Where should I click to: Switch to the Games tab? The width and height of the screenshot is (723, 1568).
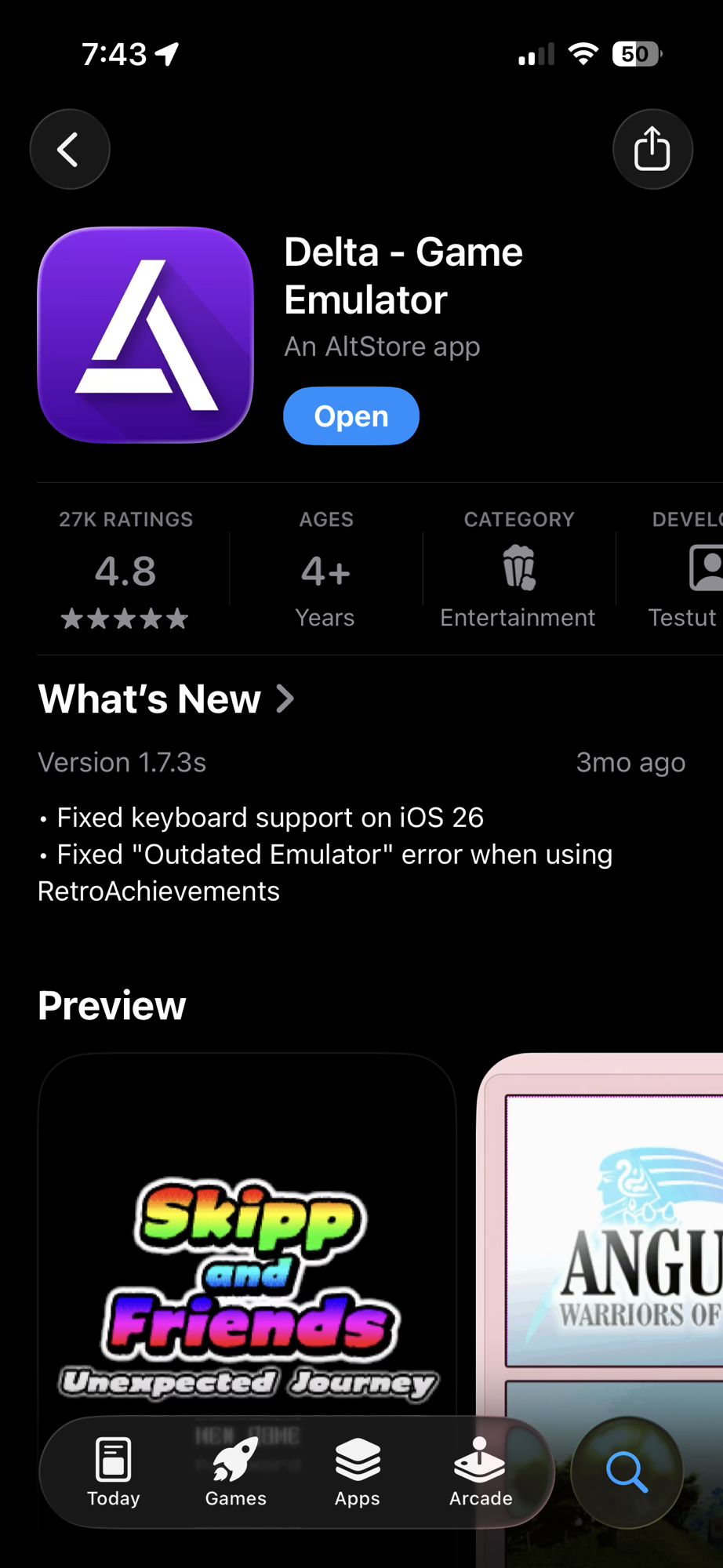(235, 1472)
